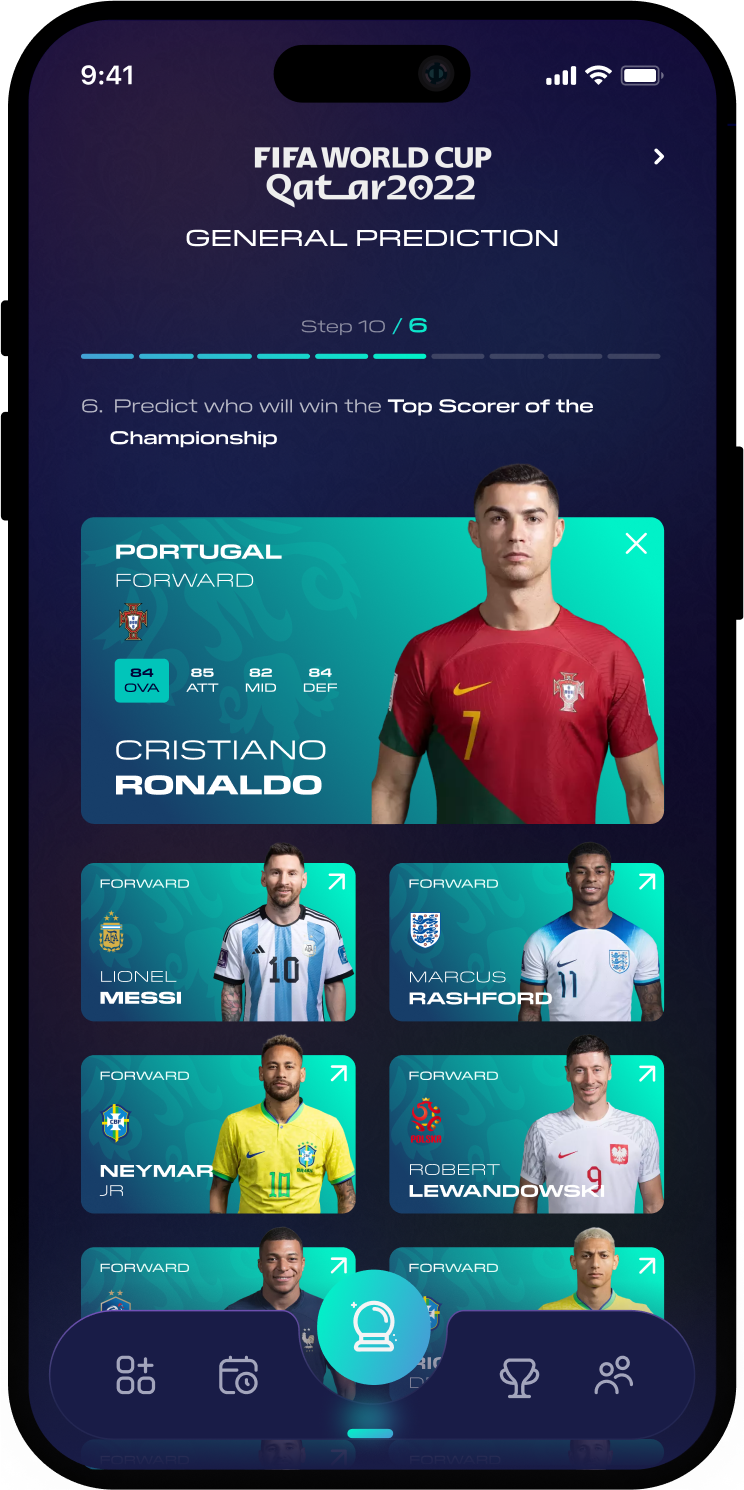The width and height of the screenshot is (744, 1490).
Task: Tap the crystal ball prediction button
Action: [373, 1327]
